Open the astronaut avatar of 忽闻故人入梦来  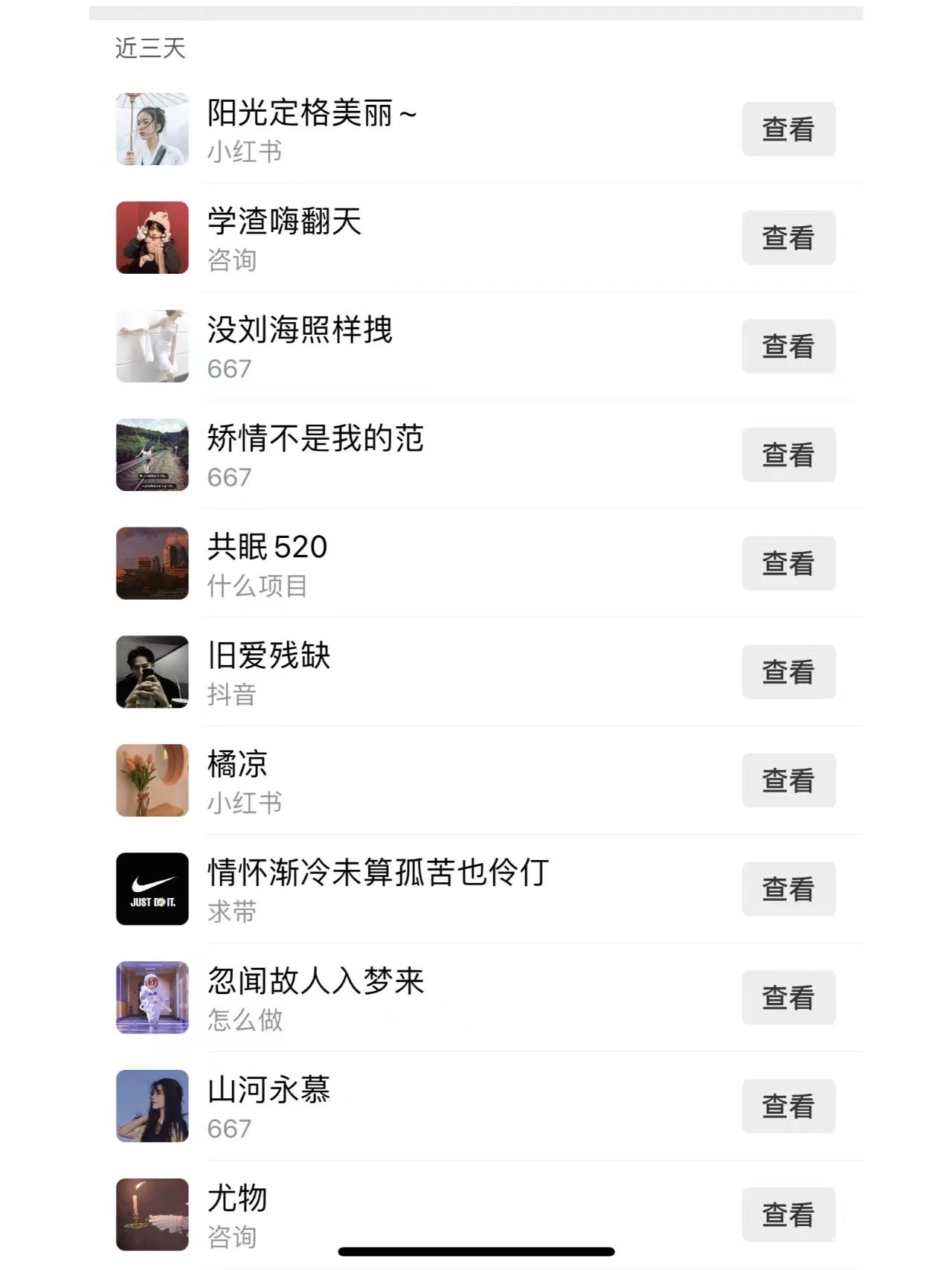(151, 997)
